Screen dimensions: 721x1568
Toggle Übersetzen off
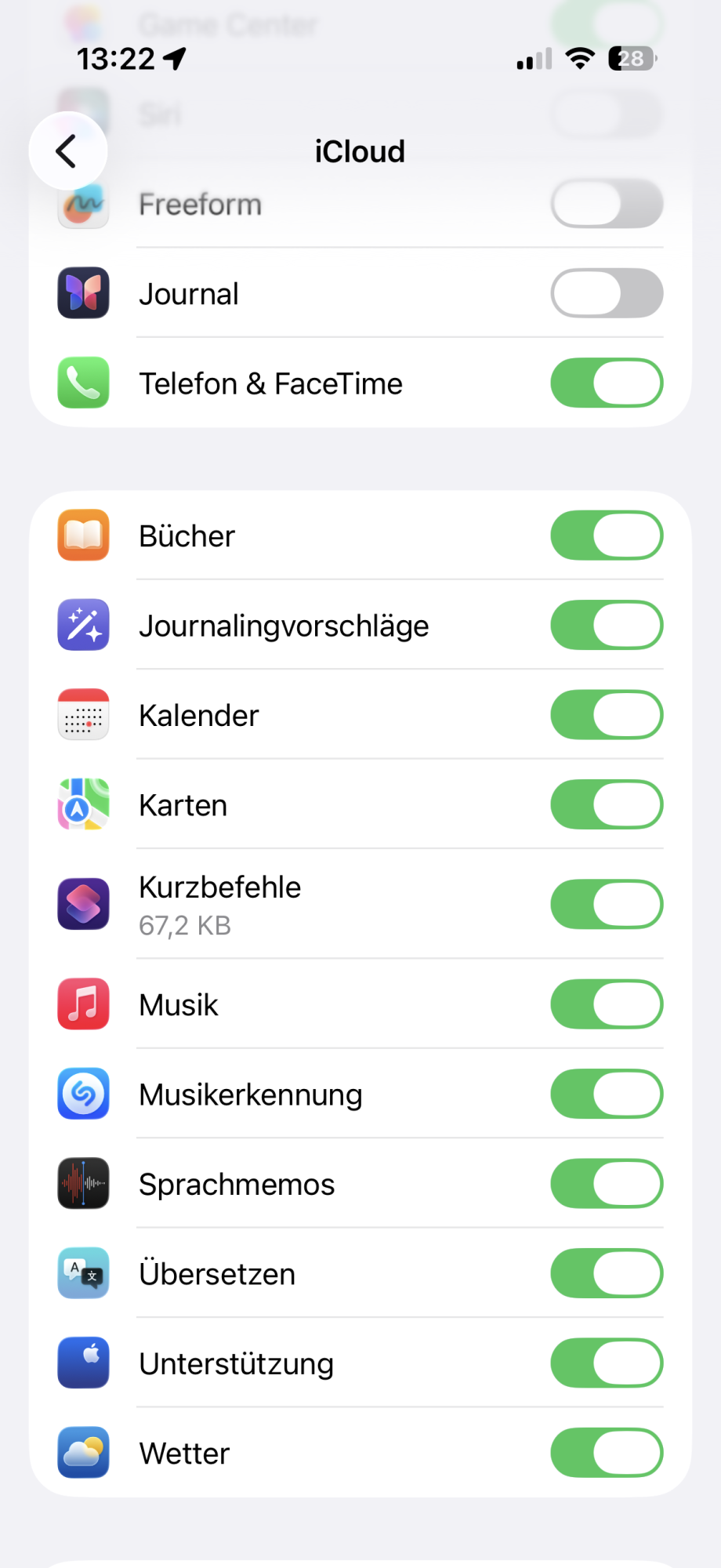tap(607, 1274)
